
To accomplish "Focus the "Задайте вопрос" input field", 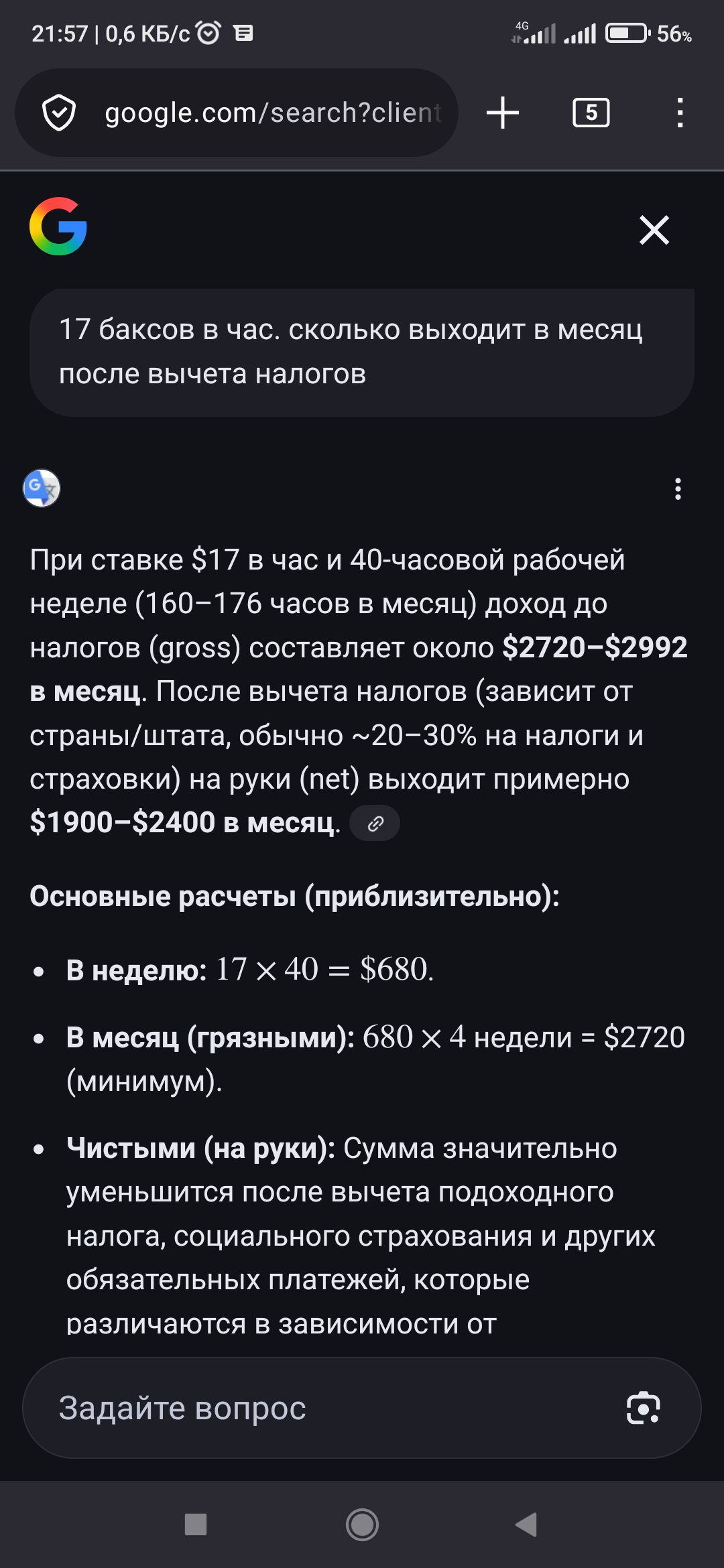I will coord(322,1408).
